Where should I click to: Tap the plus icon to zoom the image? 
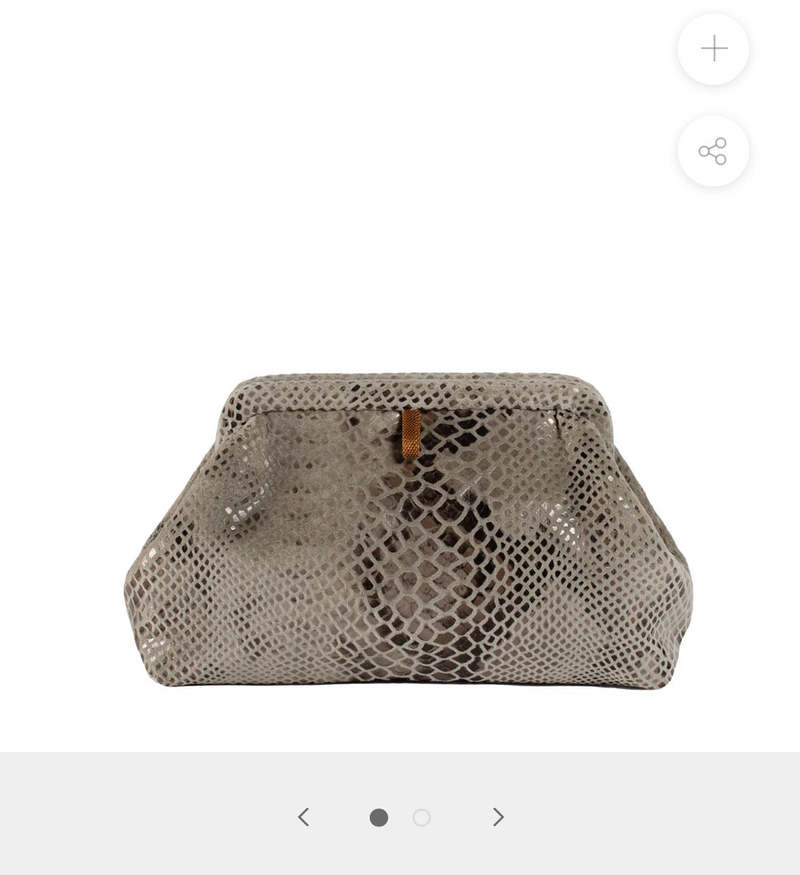(x=713, y=49)
